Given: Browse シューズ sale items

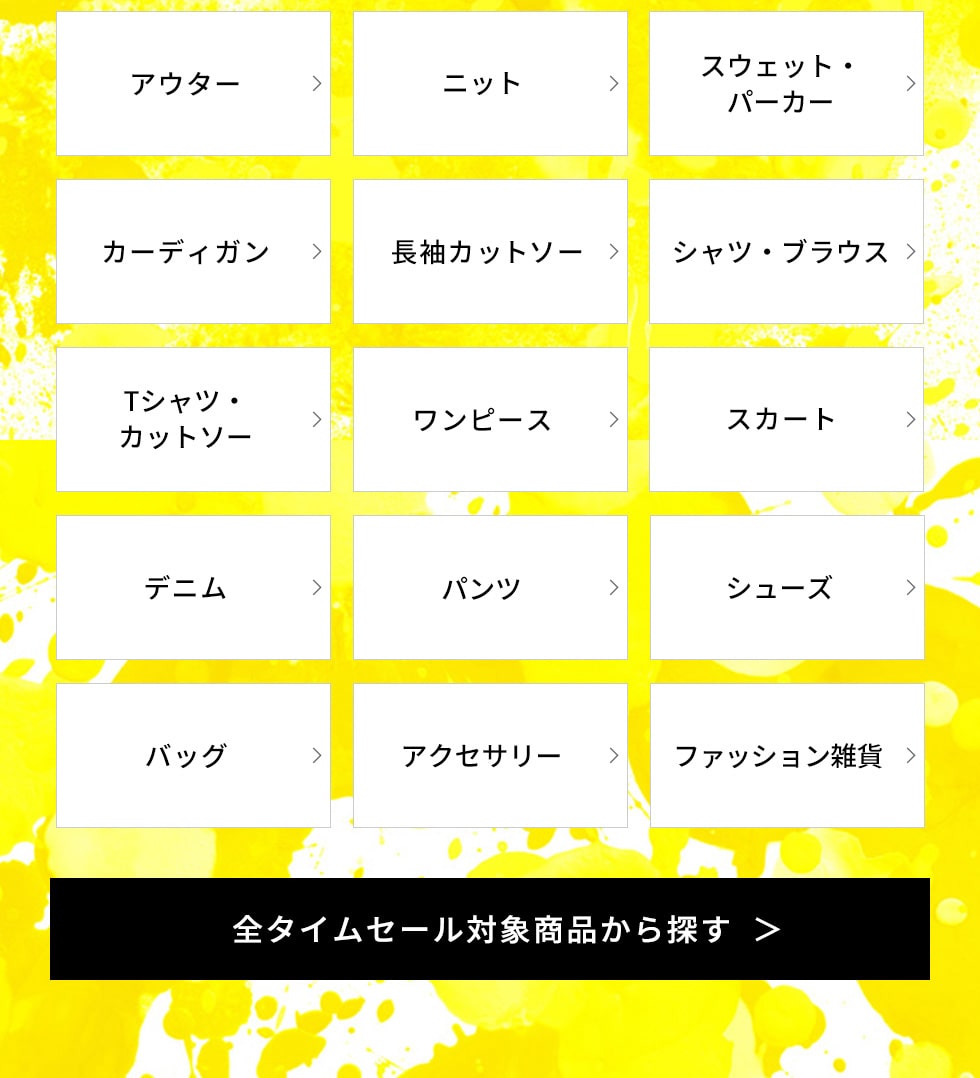Looking at the screenshot, I should click(786, 588).
